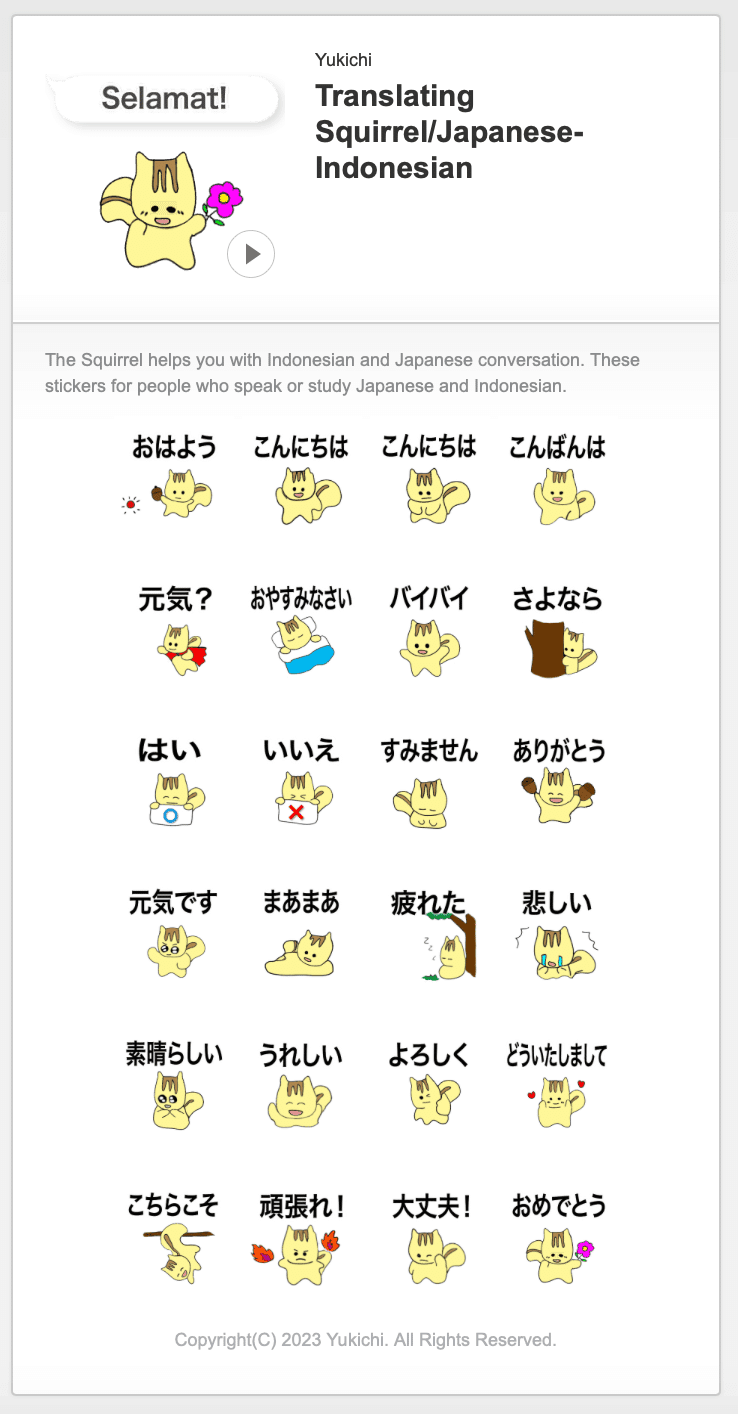Viewport: 738px width, 1414px height.
Task: Tap the はい sticker
Action: pyautogui.click(x=174, y=782)
